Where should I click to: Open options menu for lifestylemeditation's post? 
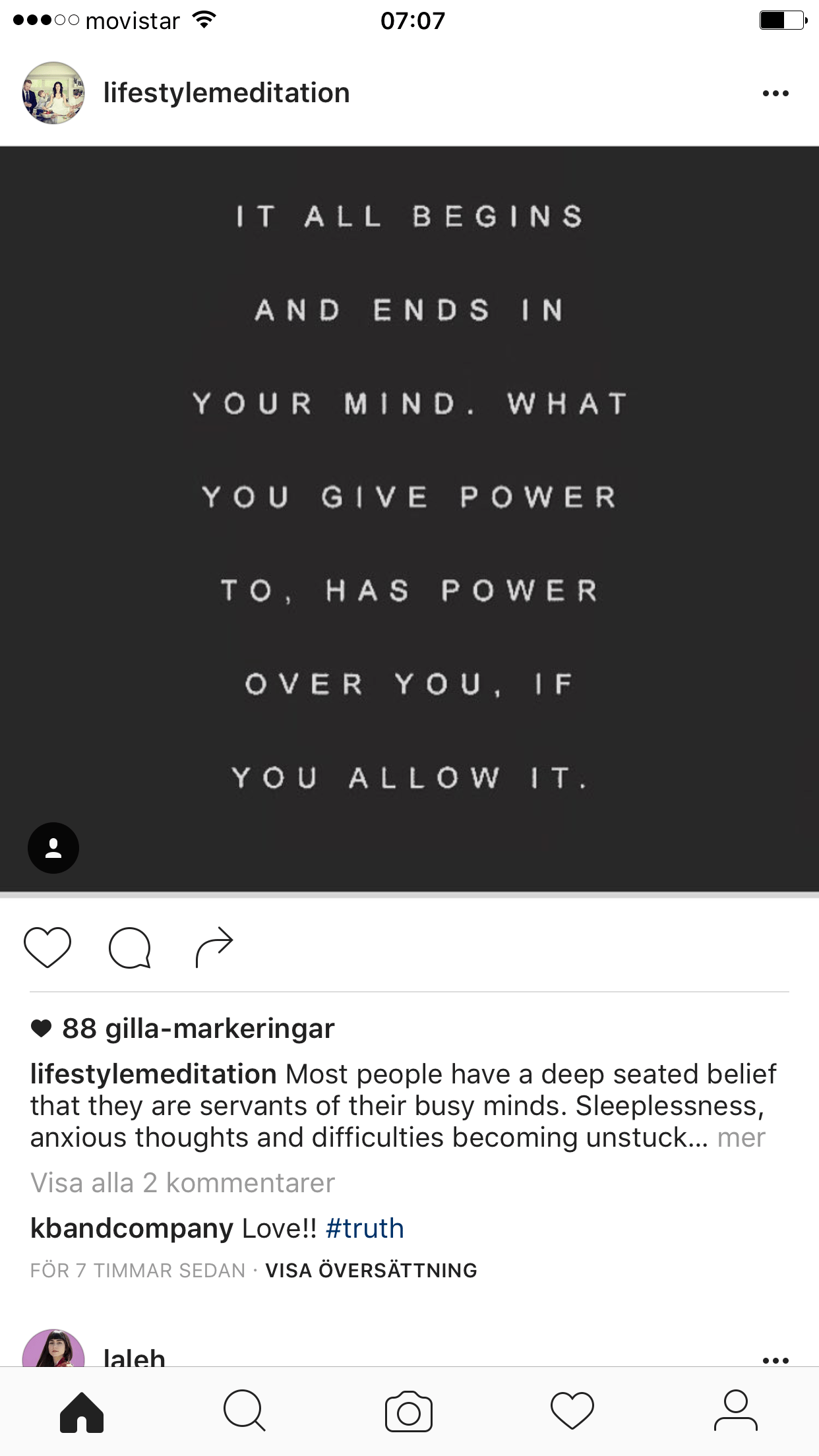tap(775, 93)
